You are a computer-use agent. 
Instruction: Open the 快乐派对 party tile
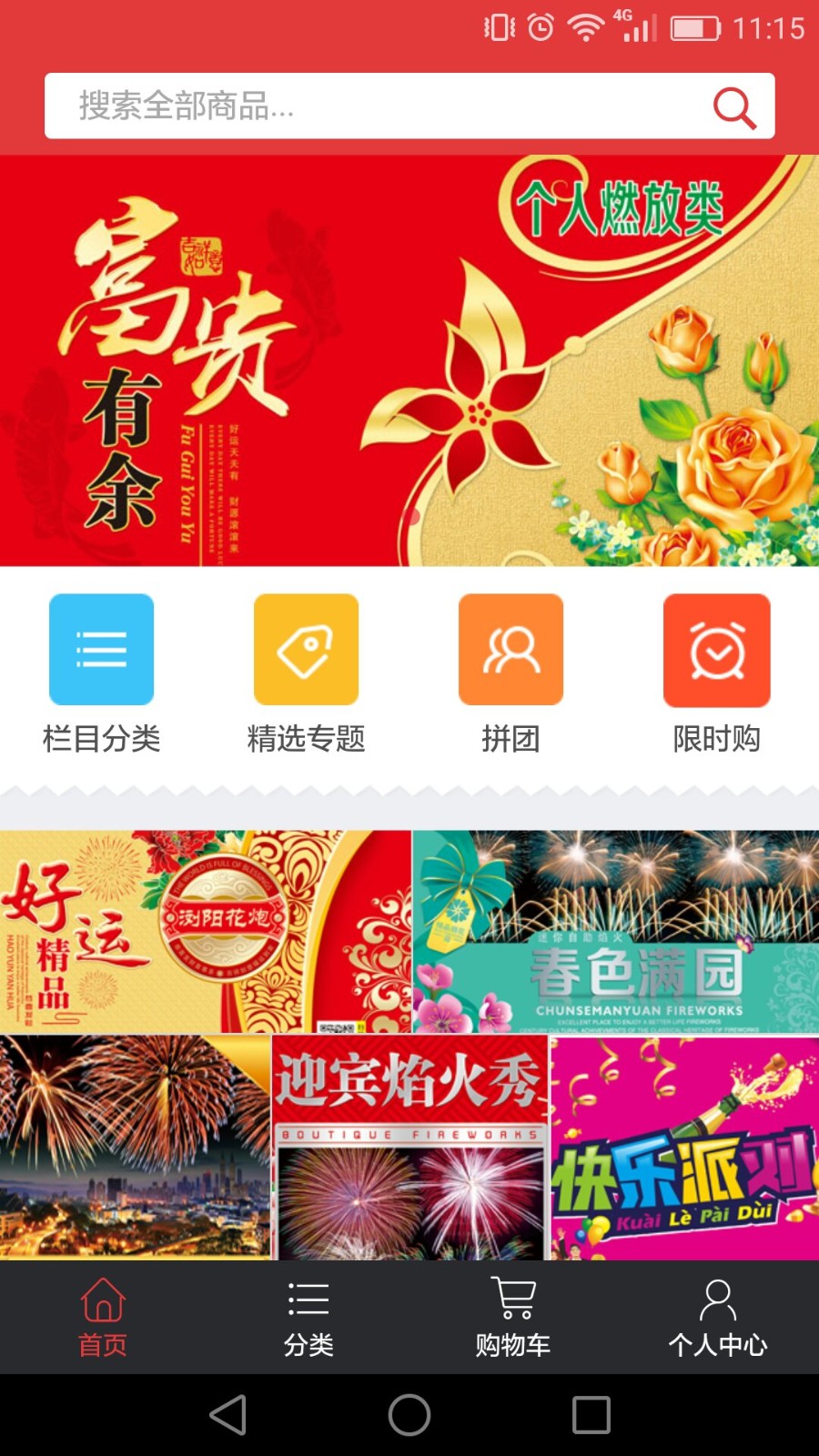click(684, 1147)
